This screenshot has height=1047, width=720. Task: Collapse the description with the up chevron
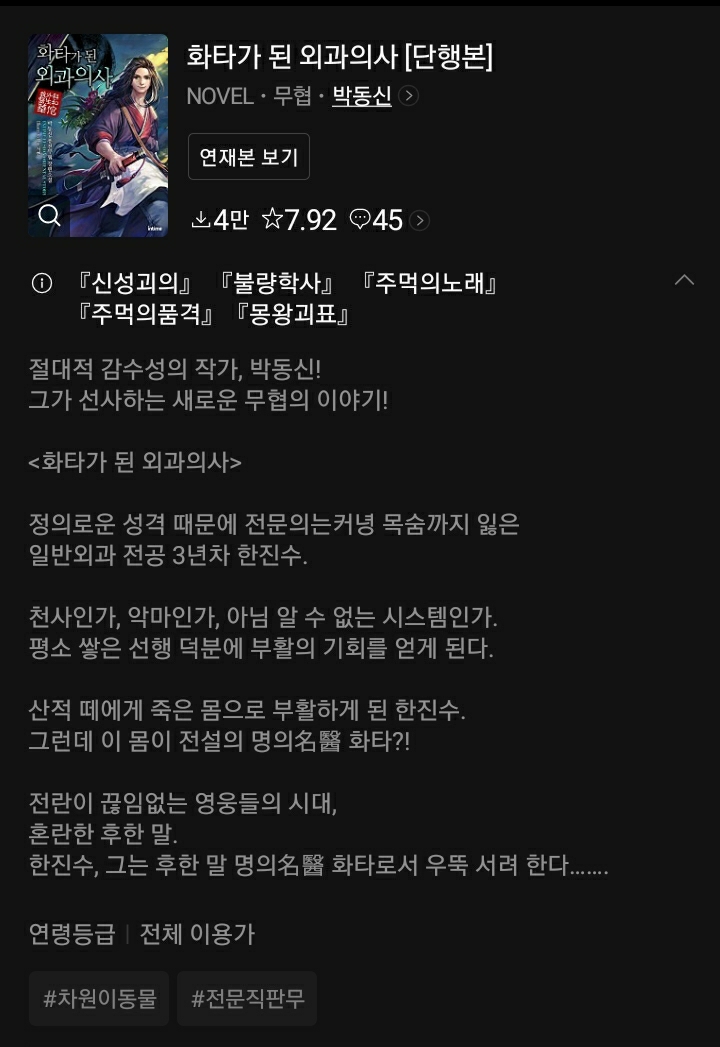pos(684,280)
